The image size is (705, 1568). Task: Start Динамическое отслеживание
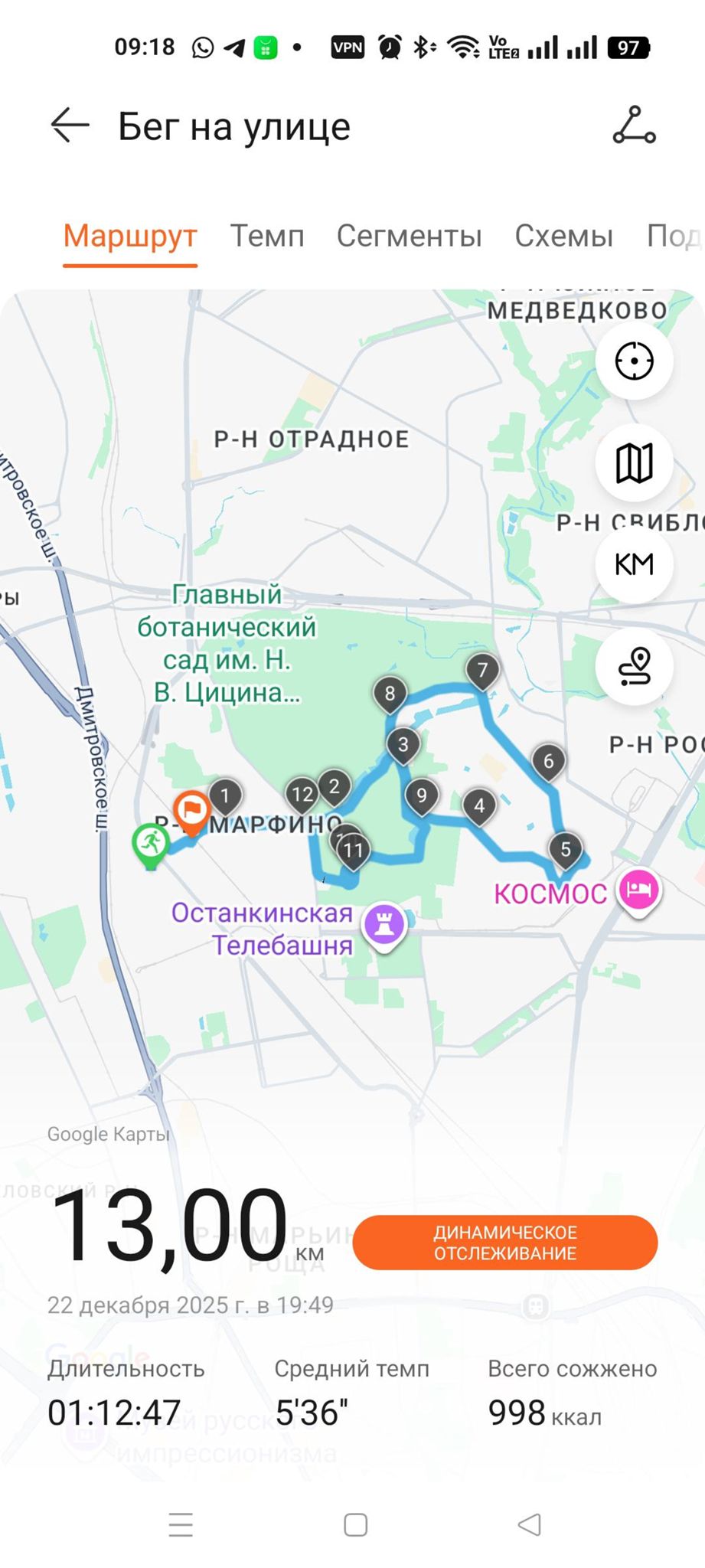point(504,1243)
